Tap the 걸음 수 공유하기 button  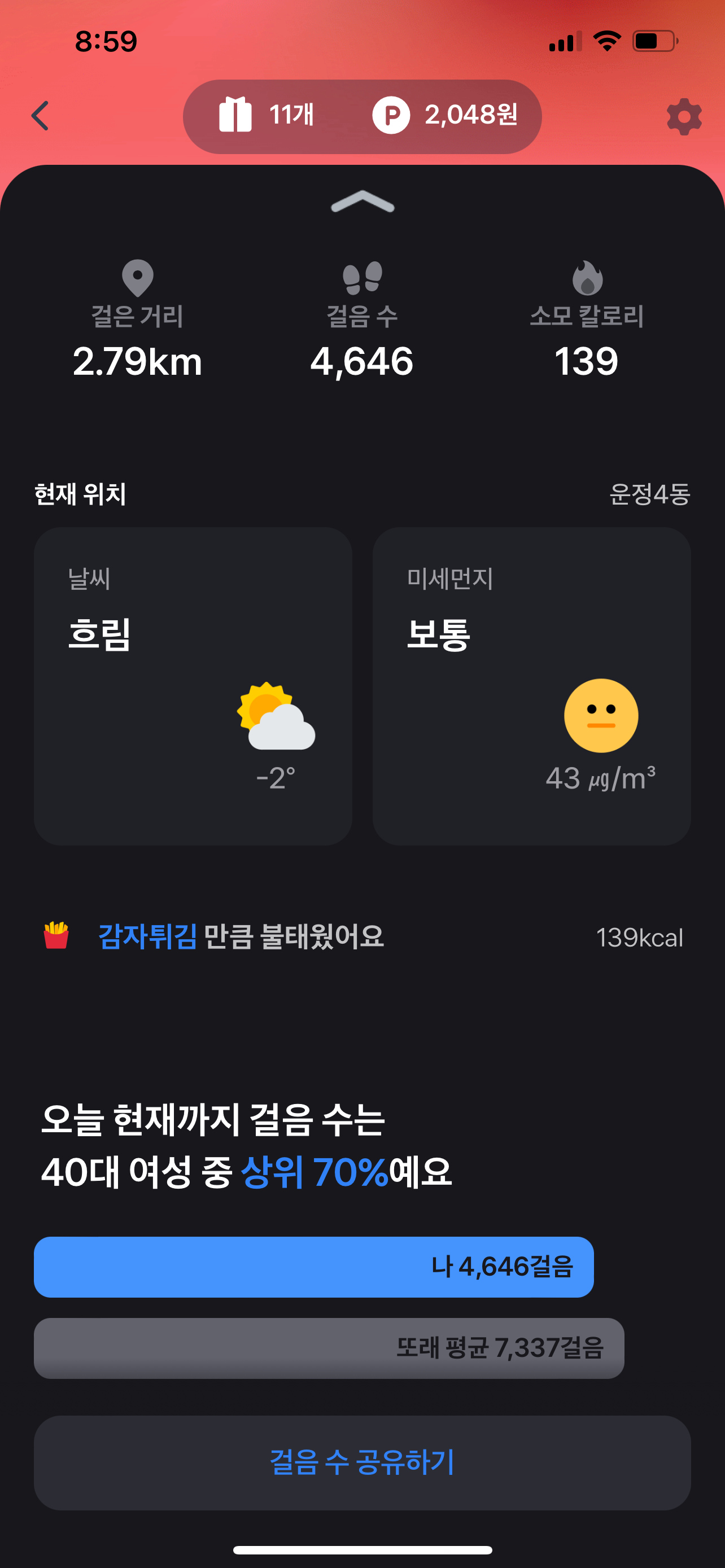click(x=362, y=1462)
